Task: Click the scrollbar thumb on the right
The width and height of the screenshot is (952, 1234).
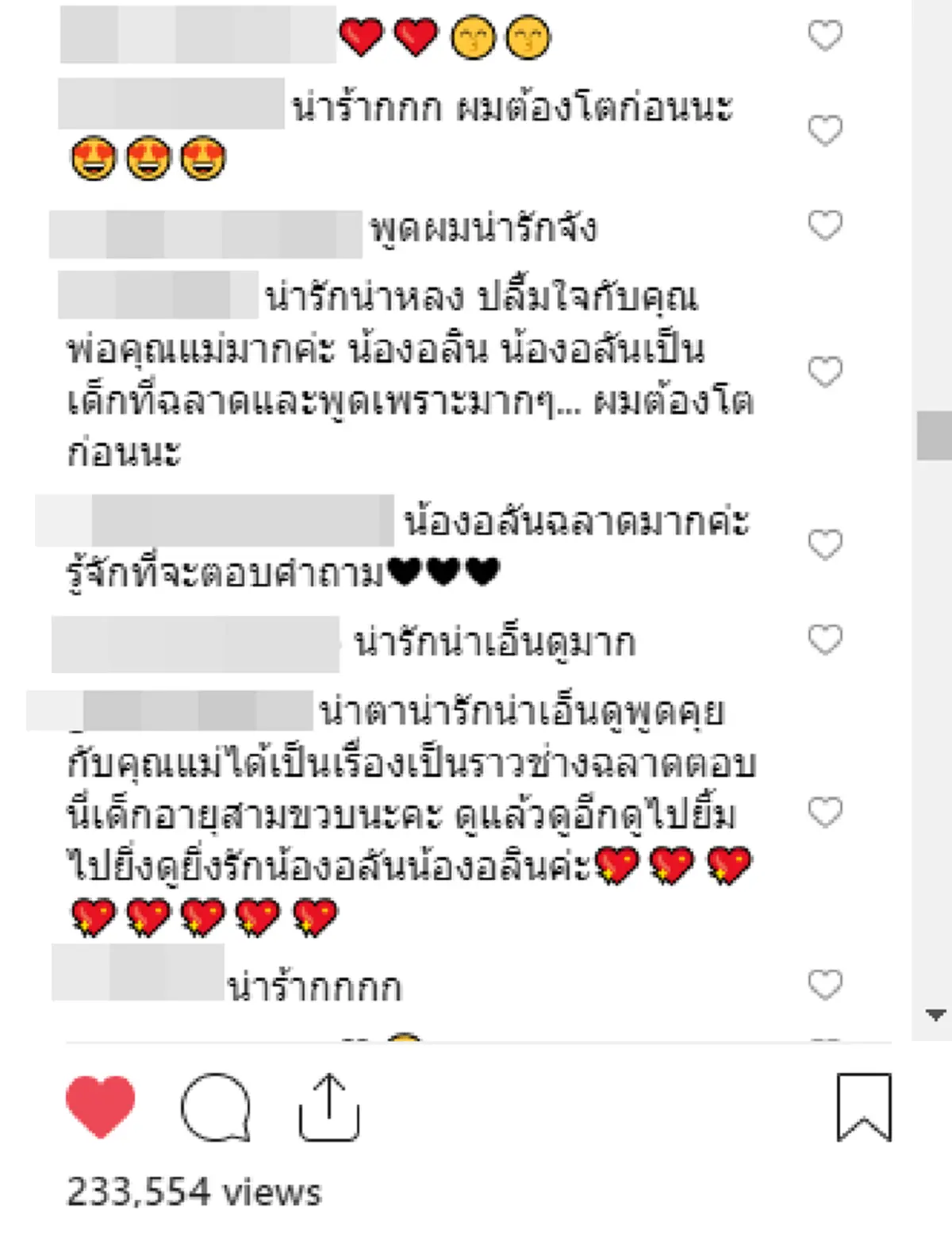Action: click(935, 436)
